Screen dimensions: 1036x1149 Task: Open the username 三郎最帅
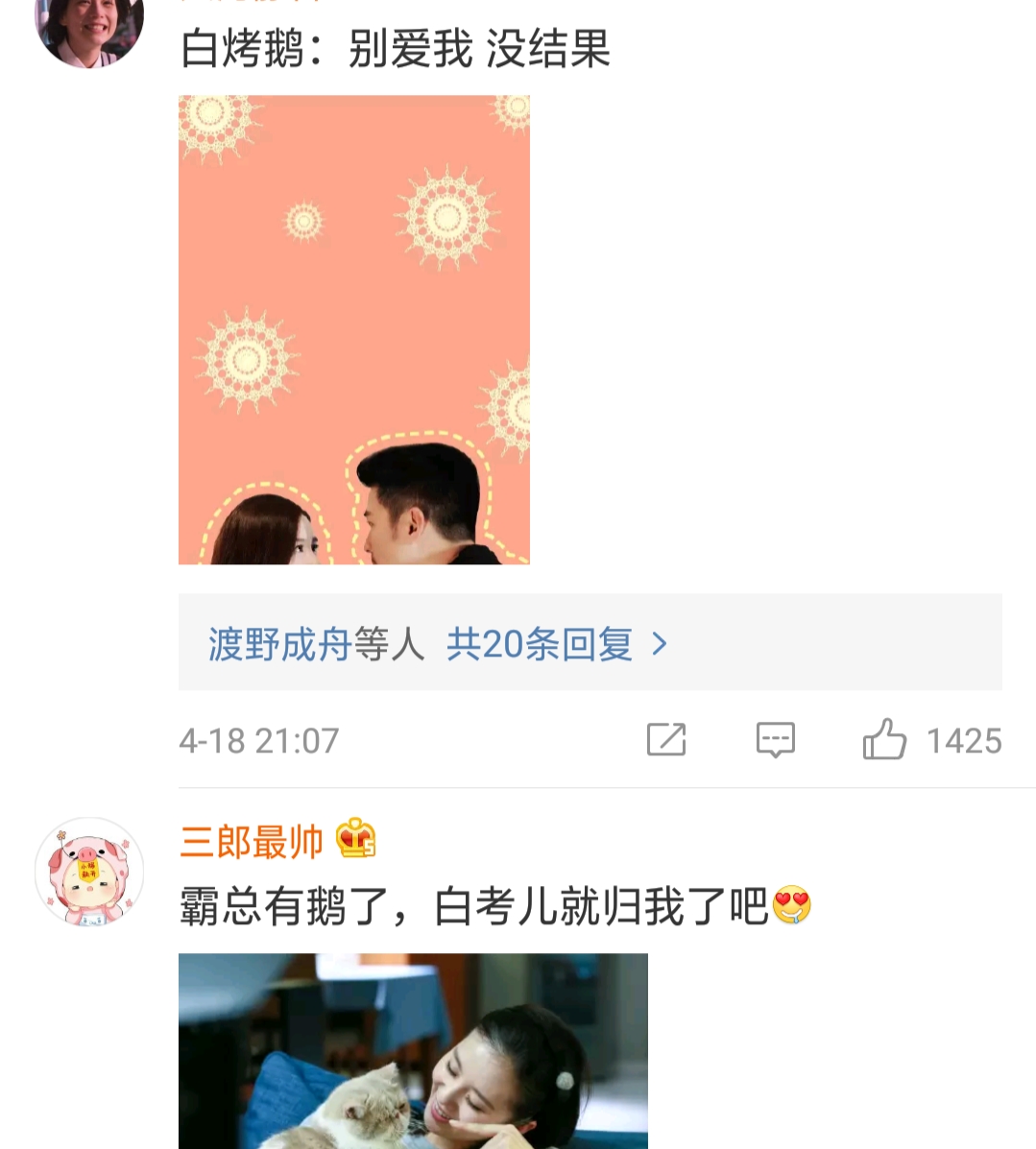coord(252,842)
